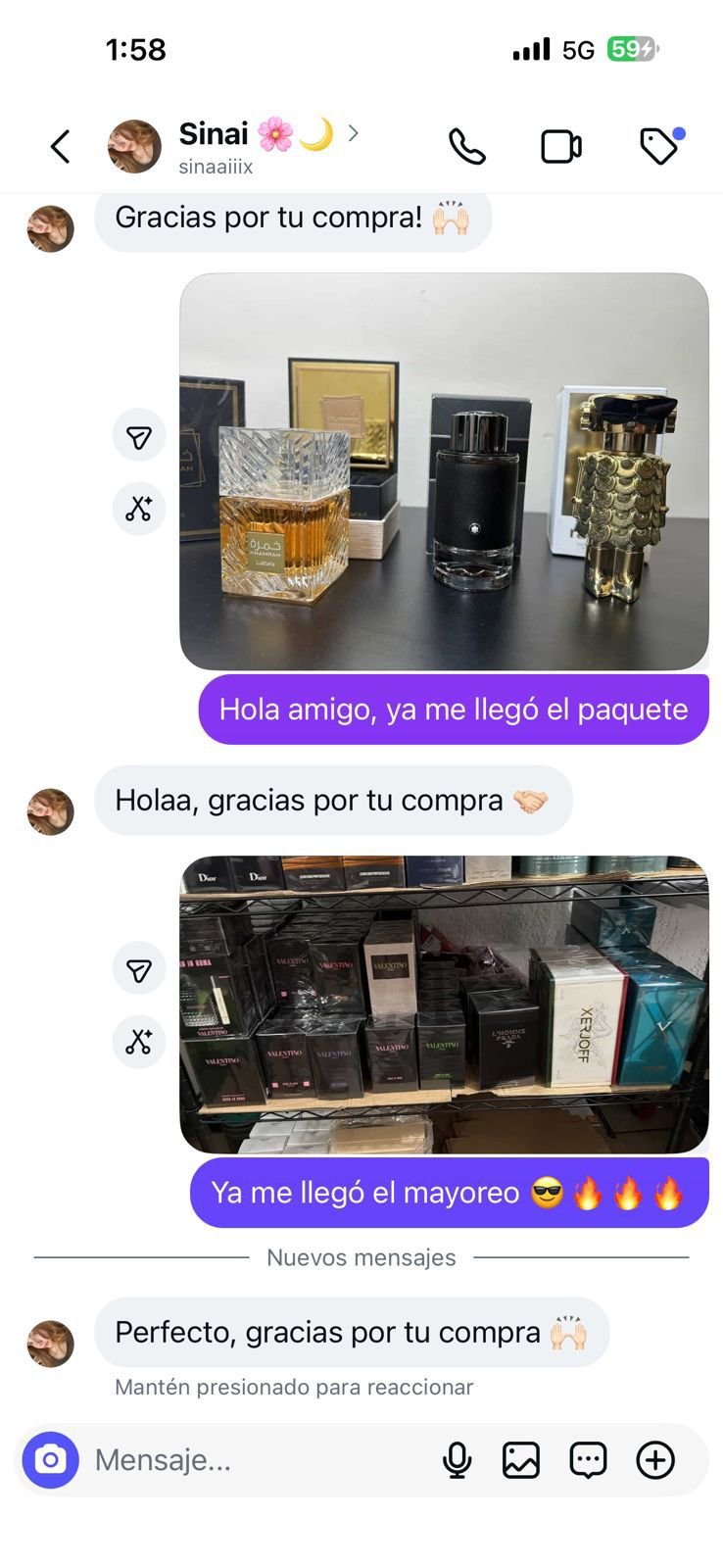Go back to the message list

[x=61, y=147]
